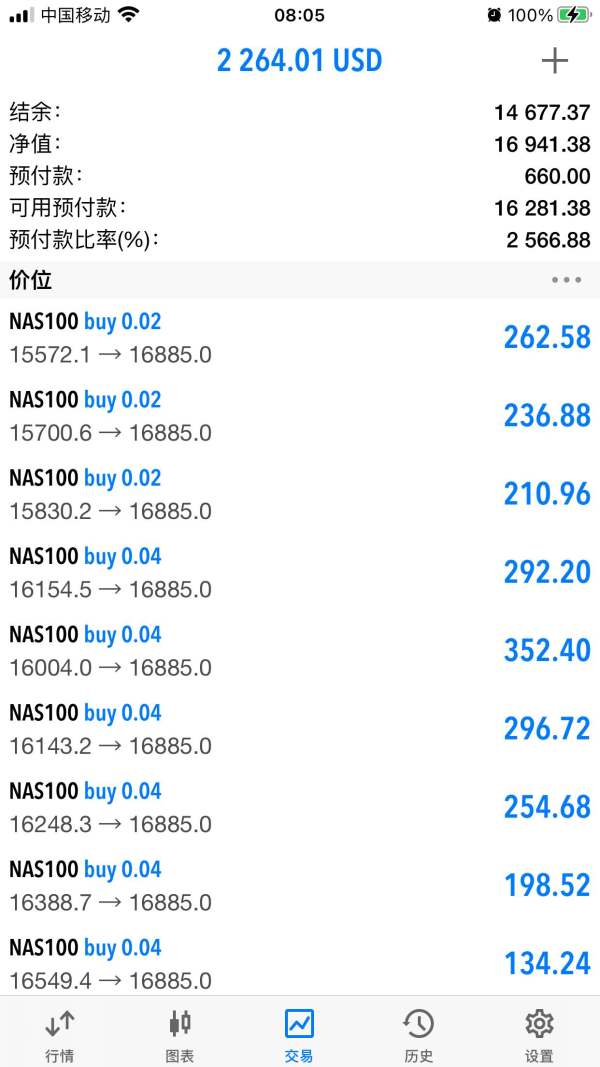The width and height of the screenshot is (600, 1067).
Task: Open the three-dot menu beside 价位
Action: coord(566,280)
